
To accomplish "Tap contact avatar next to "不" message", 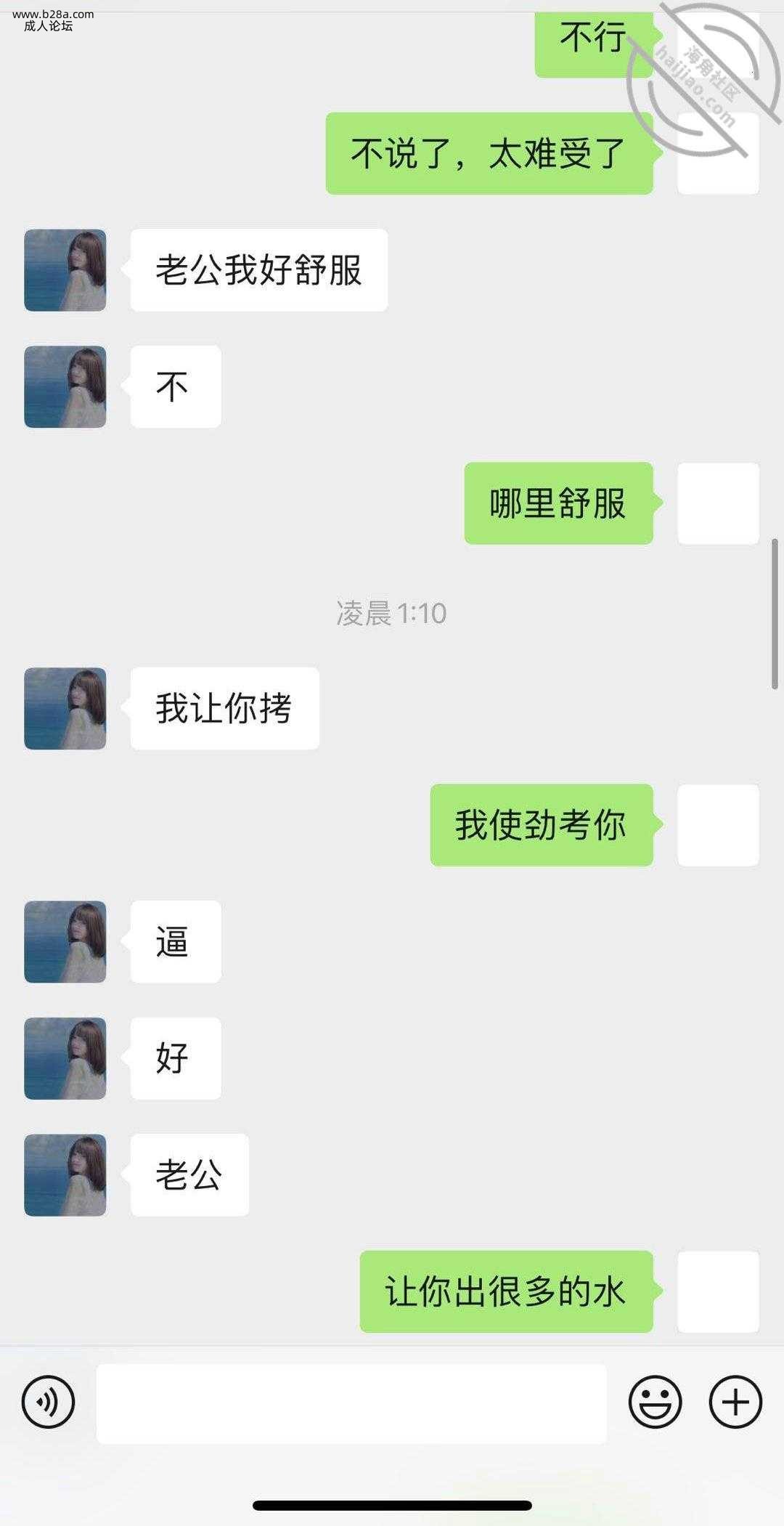I will [65, 386].
